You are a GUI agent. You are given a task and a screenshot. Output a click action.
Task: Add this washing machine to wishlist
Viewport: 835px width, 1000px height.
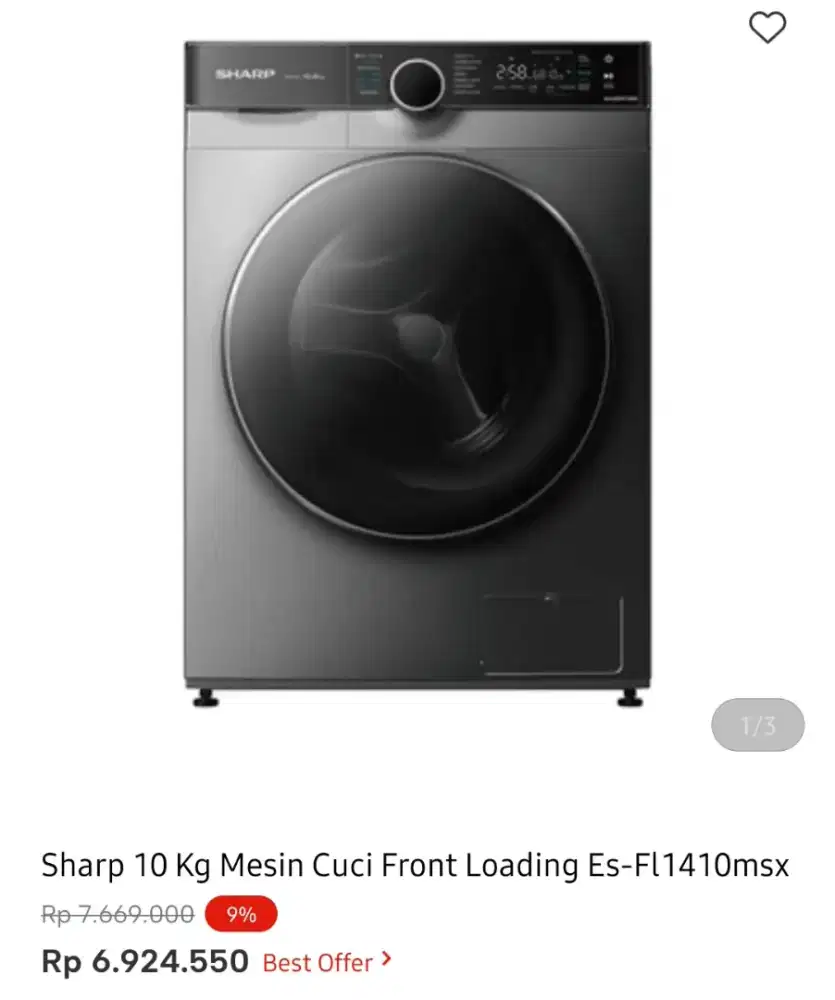coord(767,29)
